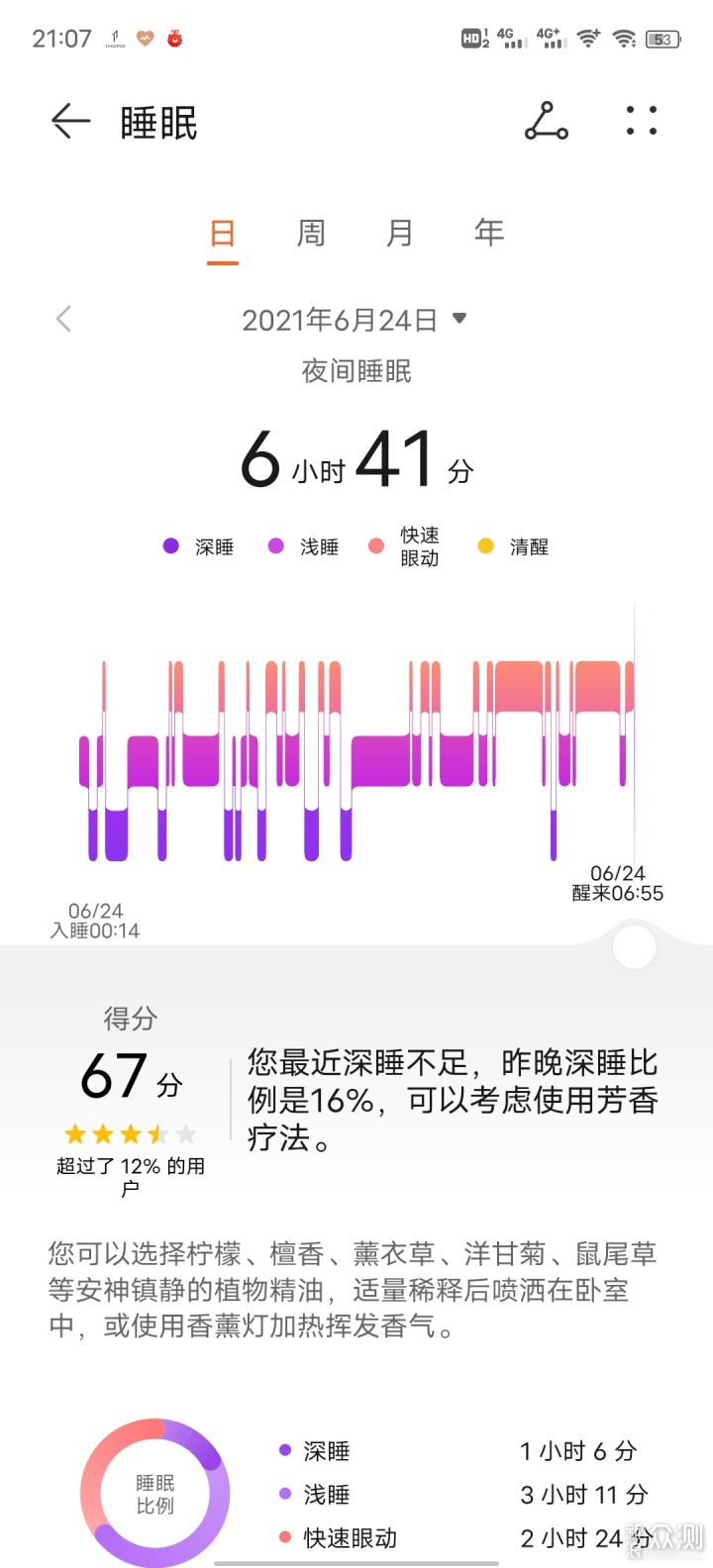The height and width of the screenshot is (1568, 713).
Task: Tap the Wi-Fi icon in status bar
Action: [588, 38]
